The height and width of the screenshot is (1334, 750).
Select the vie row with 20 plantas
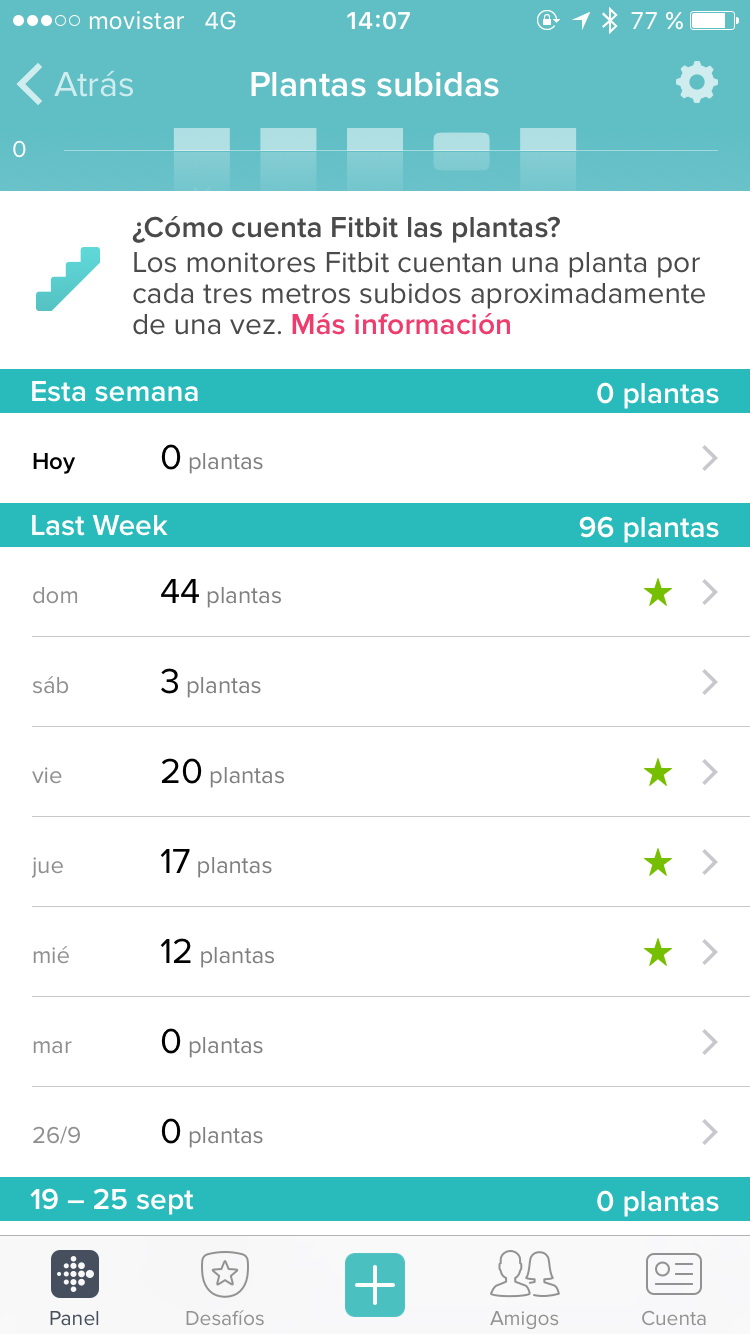(x=375, y=773)
